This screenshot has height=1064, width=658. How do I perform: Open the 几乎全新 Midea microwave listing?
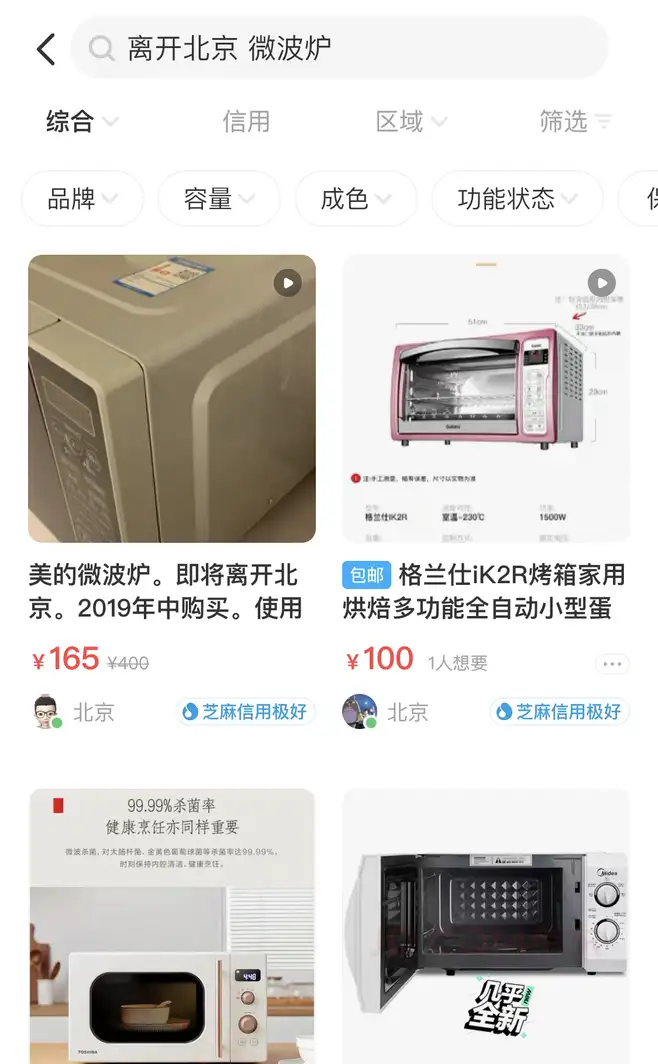coord(486,926)
